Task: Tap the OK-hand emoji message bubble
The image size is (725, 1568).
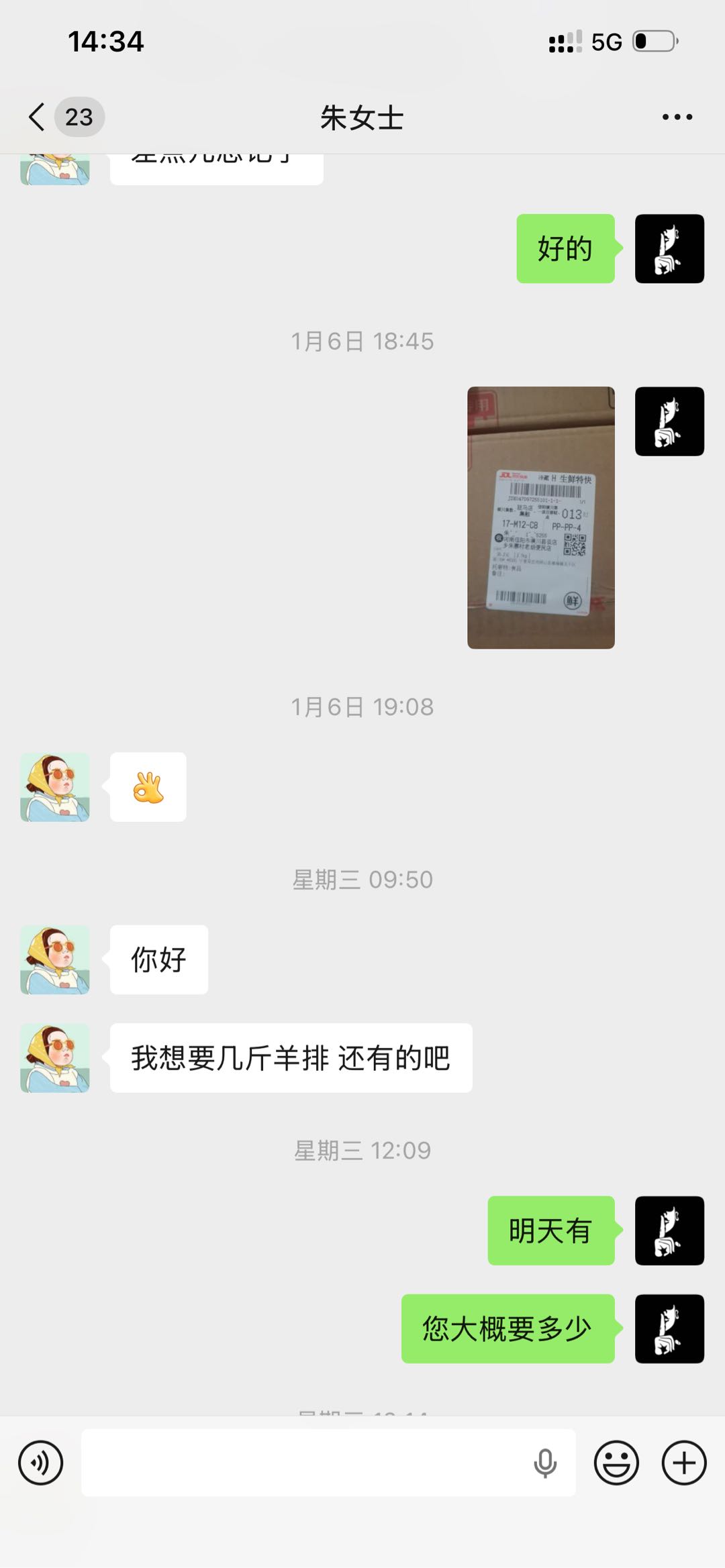Action: [x=148, y=786]
